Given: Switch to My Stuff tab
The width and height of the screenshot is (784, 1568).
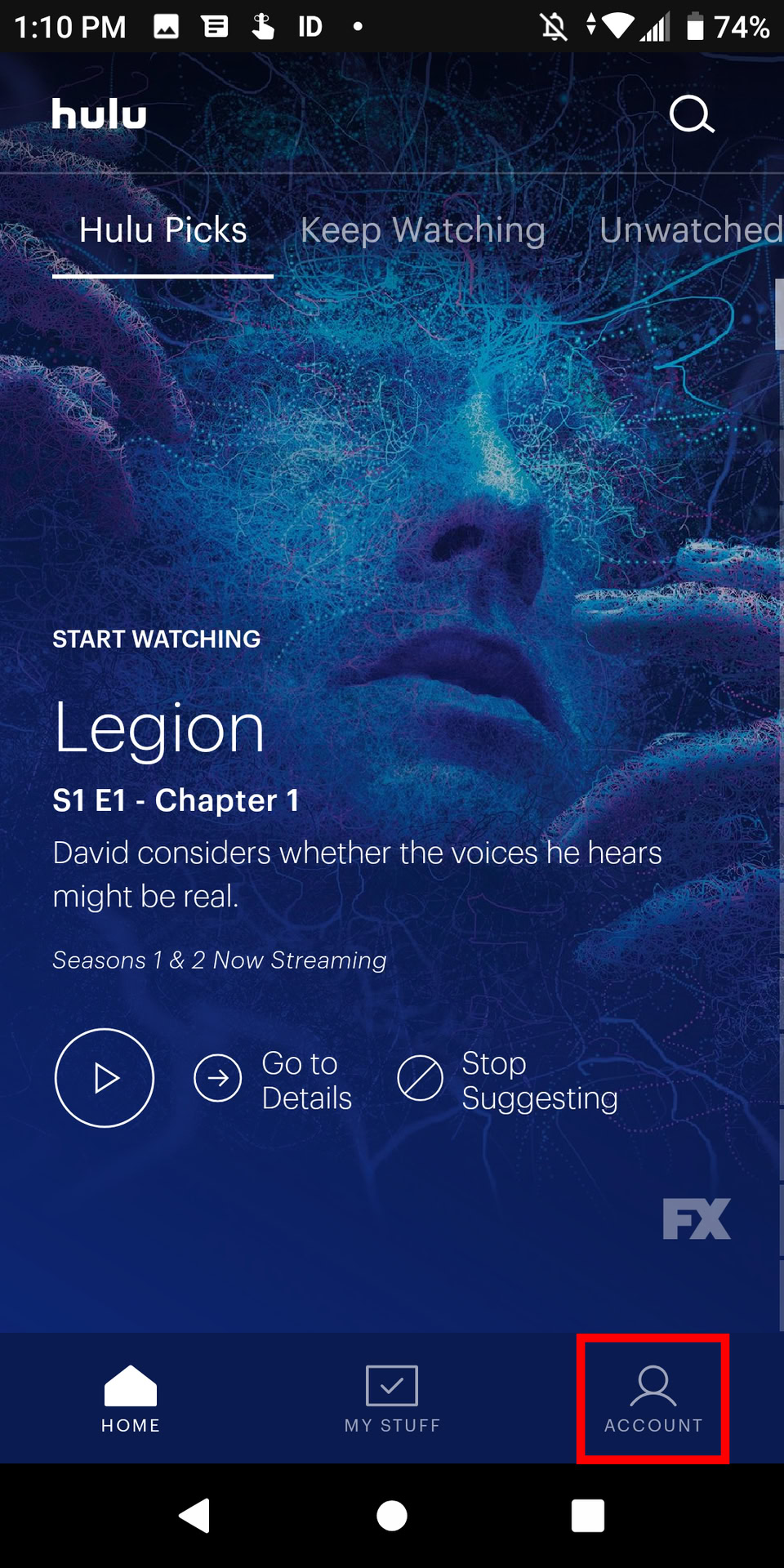Looking at the screenshot, I should (x=392, y=1398).
